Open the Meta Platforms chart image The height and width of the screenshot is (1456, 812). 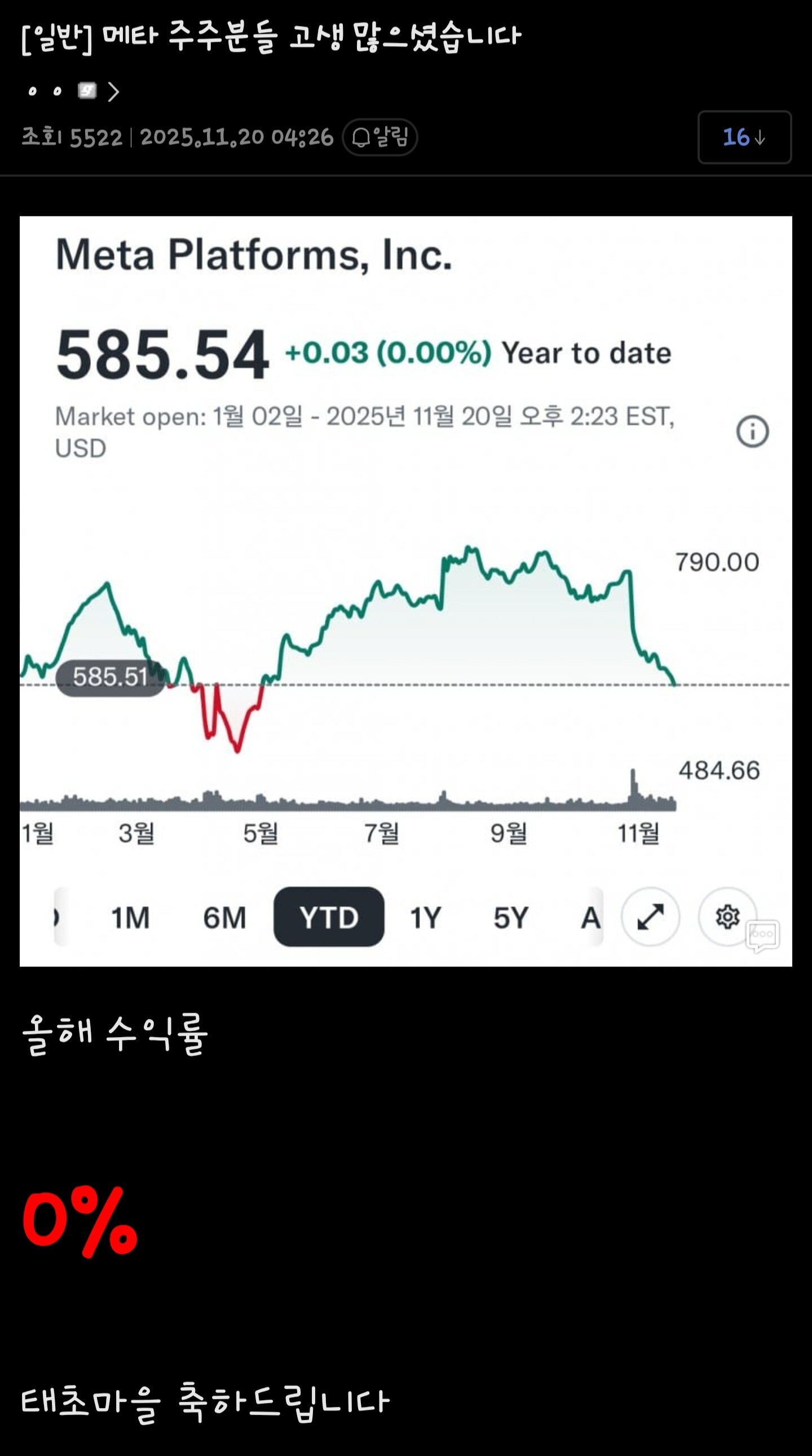[x=405, y=590]
